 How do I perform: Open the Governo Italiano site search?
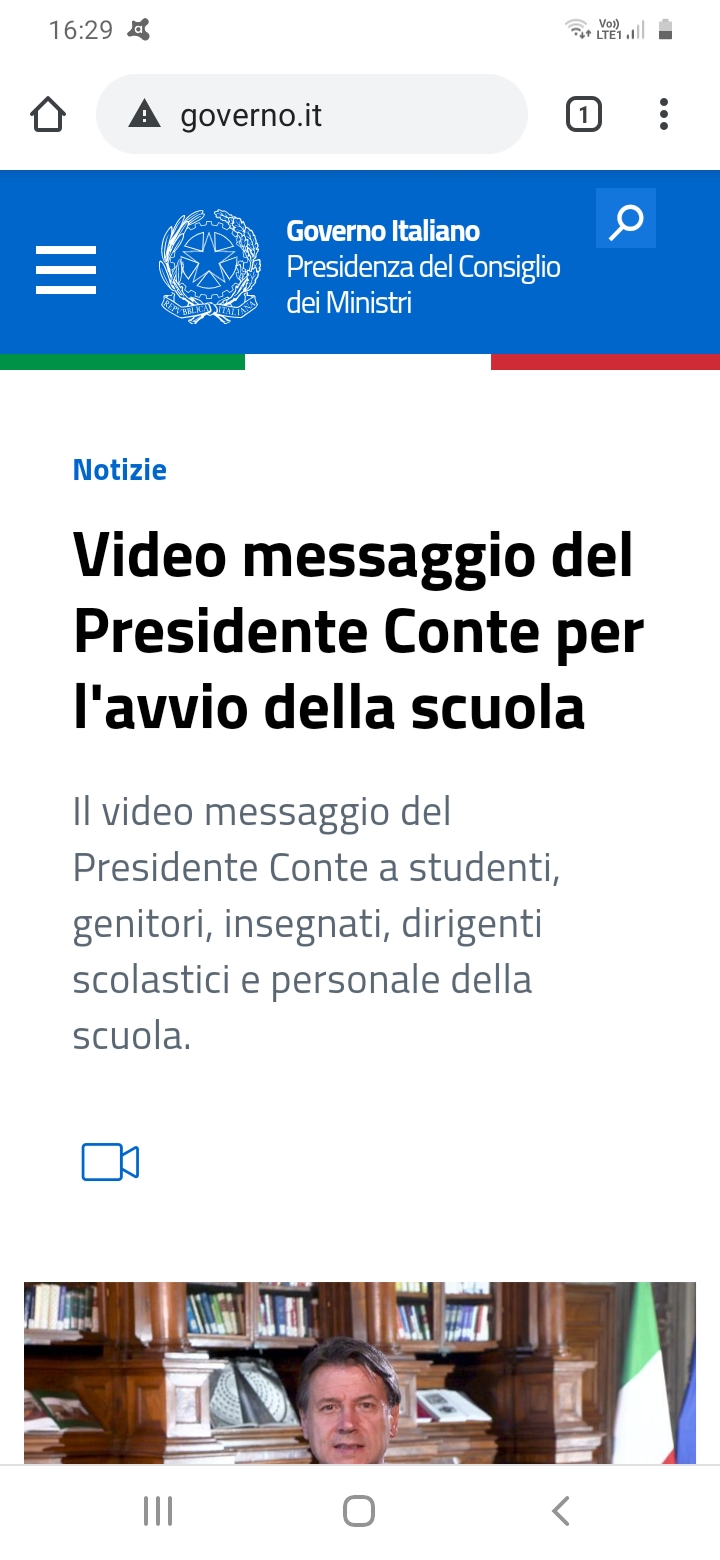tap(626, 218)
